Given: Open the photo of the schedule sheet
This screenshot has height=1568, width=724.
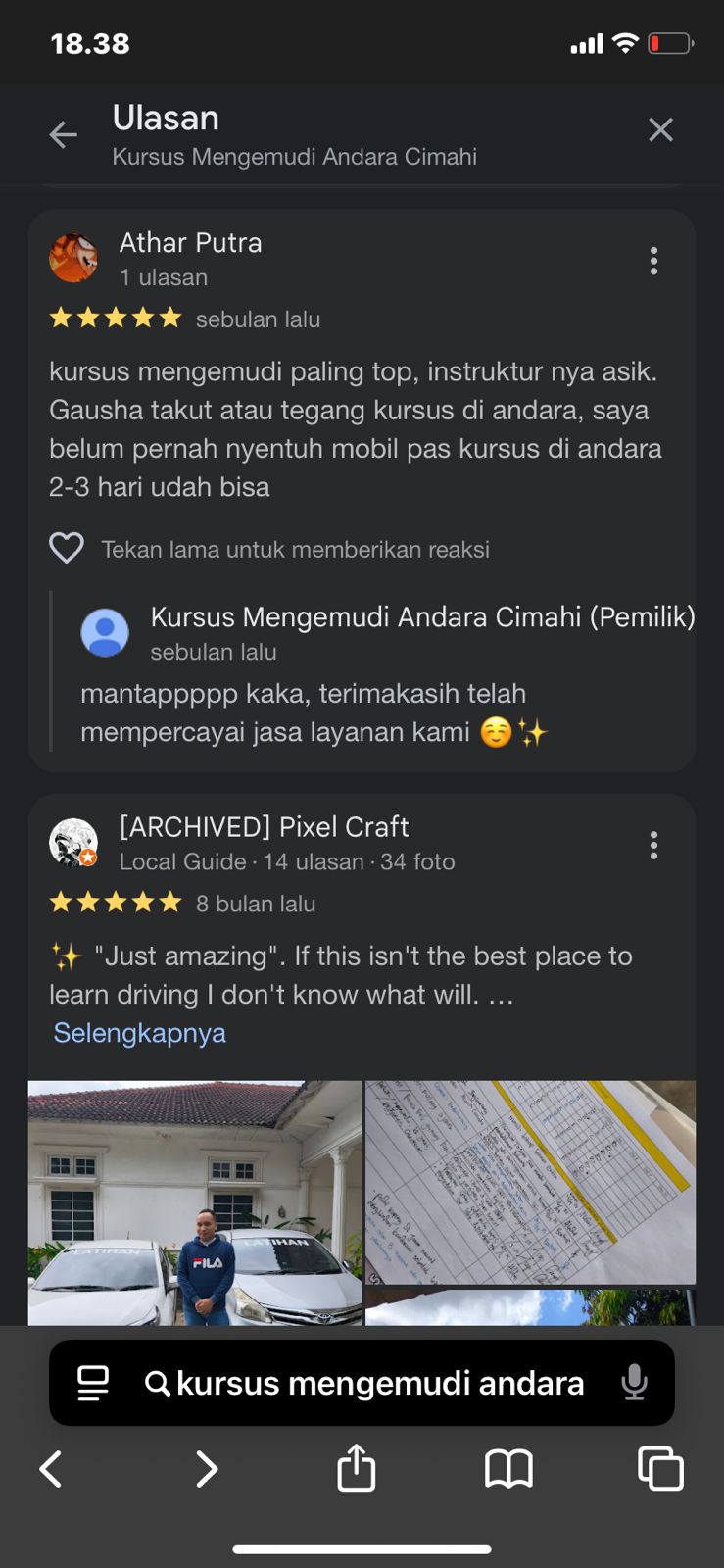Looking at the screenshot, I should click(x=530, y=1182).
